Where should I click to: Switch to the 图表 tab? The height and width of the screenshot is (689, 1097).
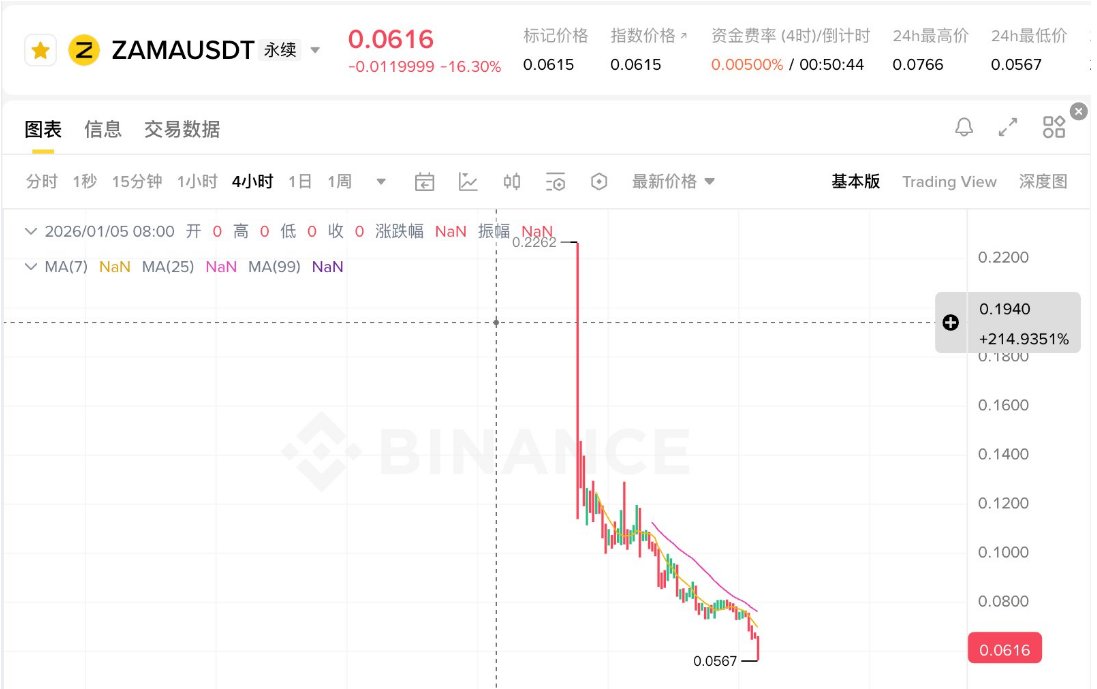[x=43, y=129]
